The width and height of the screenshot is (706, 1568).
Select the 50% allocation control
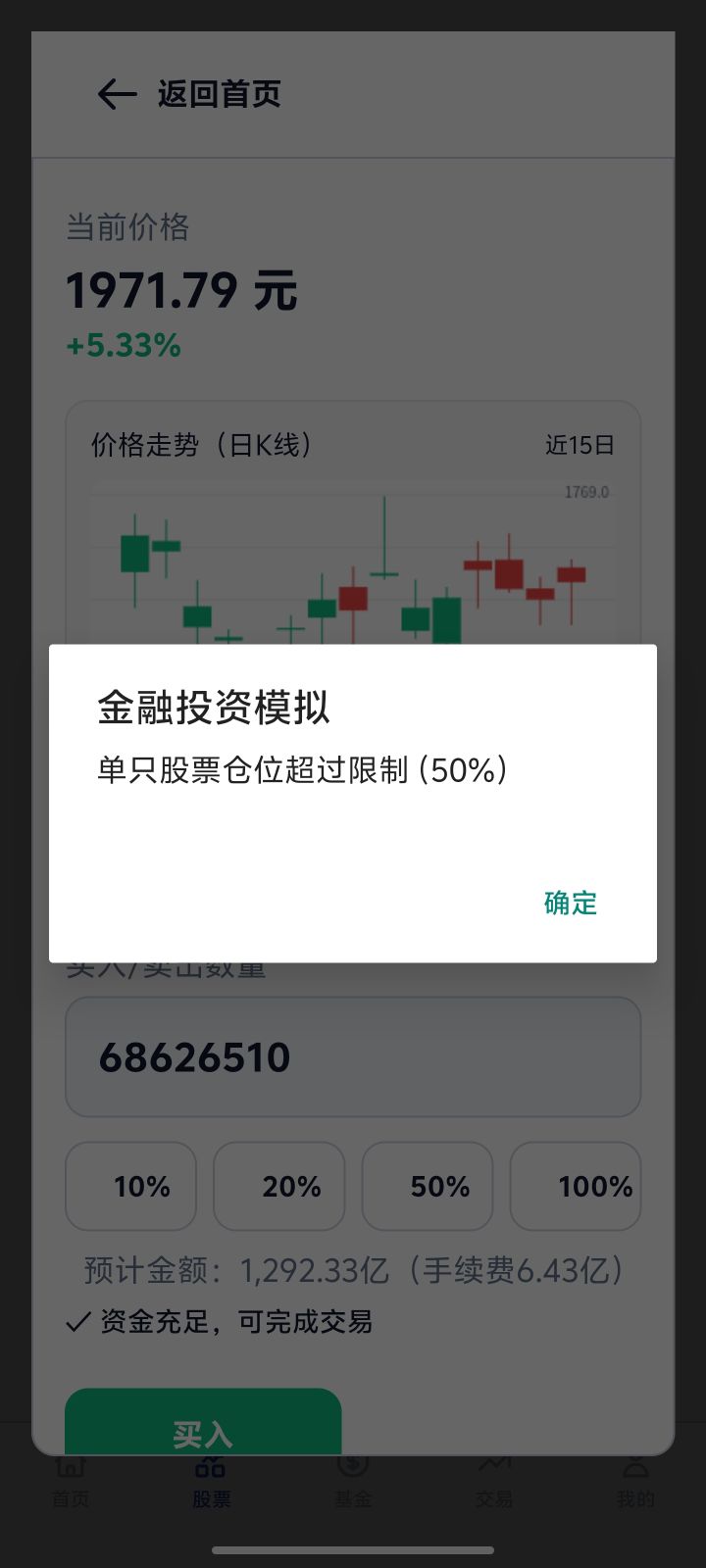click(x=427, y=1187)
